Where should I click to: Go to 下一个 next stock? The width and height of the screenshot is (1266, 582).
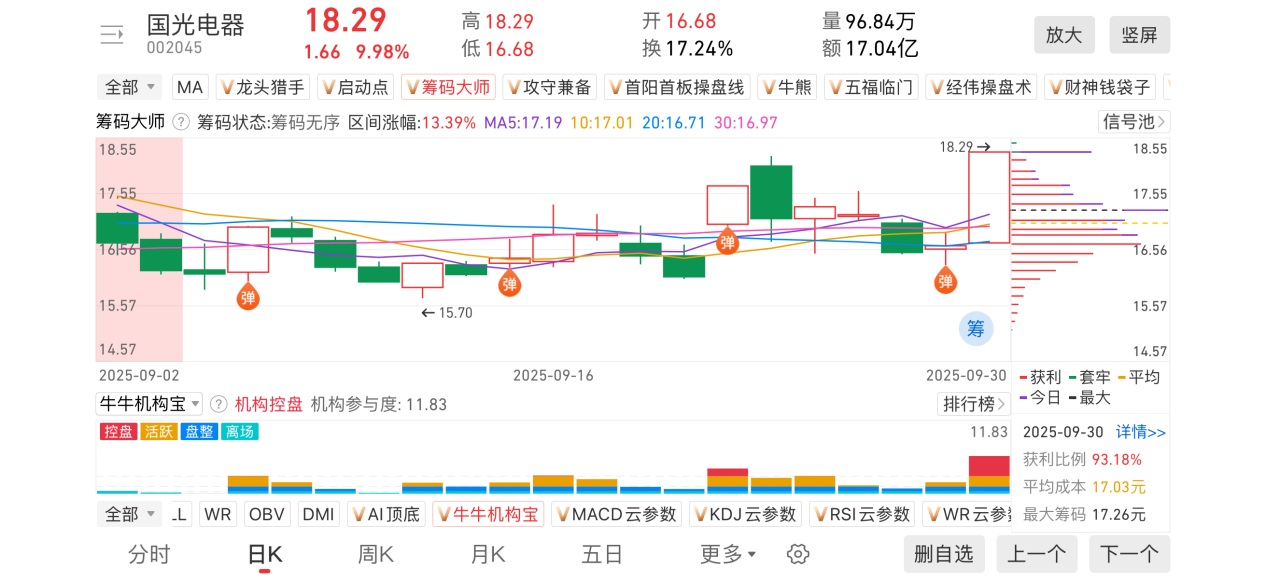1129,554
